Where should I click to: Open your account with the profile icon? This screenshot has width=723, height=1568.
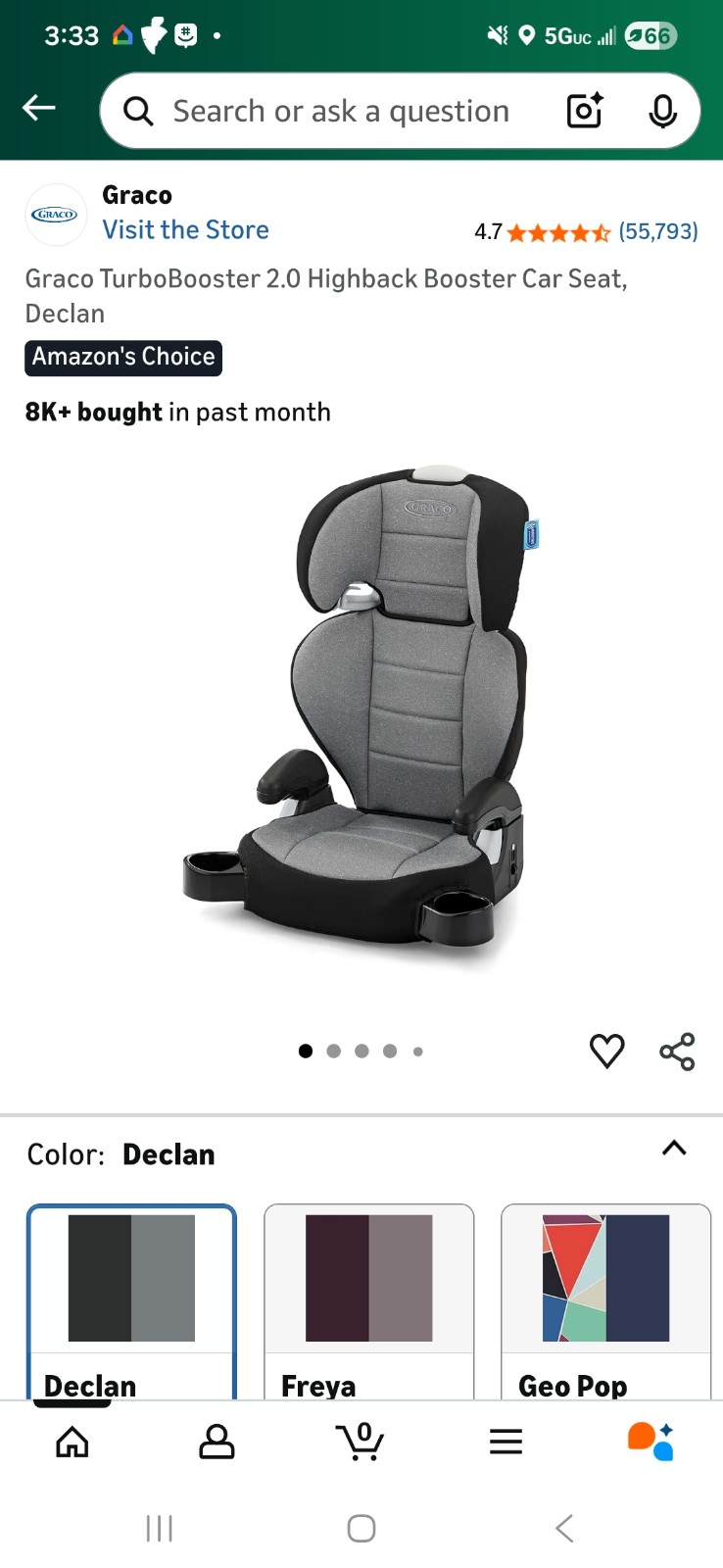click(x=217, y=1443)
